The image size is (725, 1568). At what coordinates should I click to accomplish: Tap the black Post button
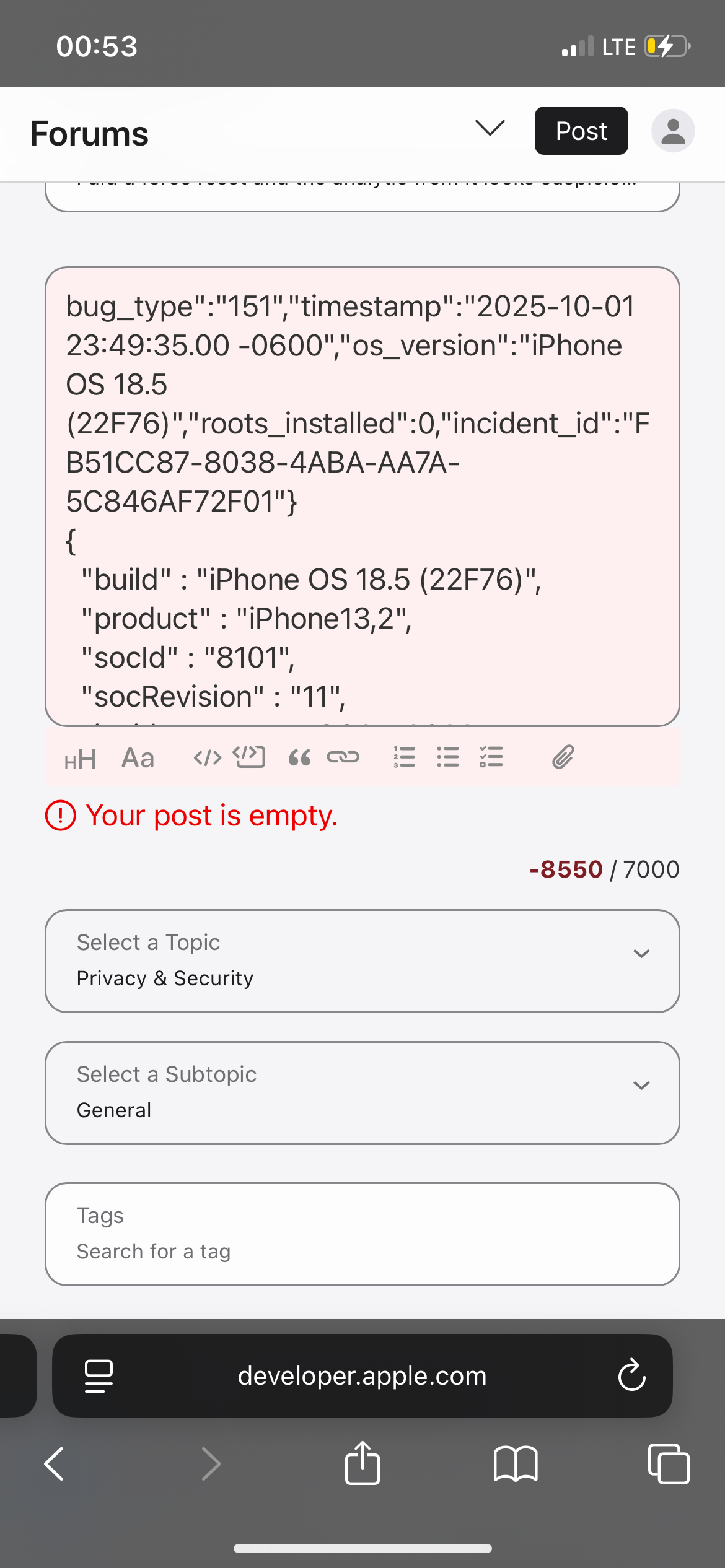click(x=581, y=131)
